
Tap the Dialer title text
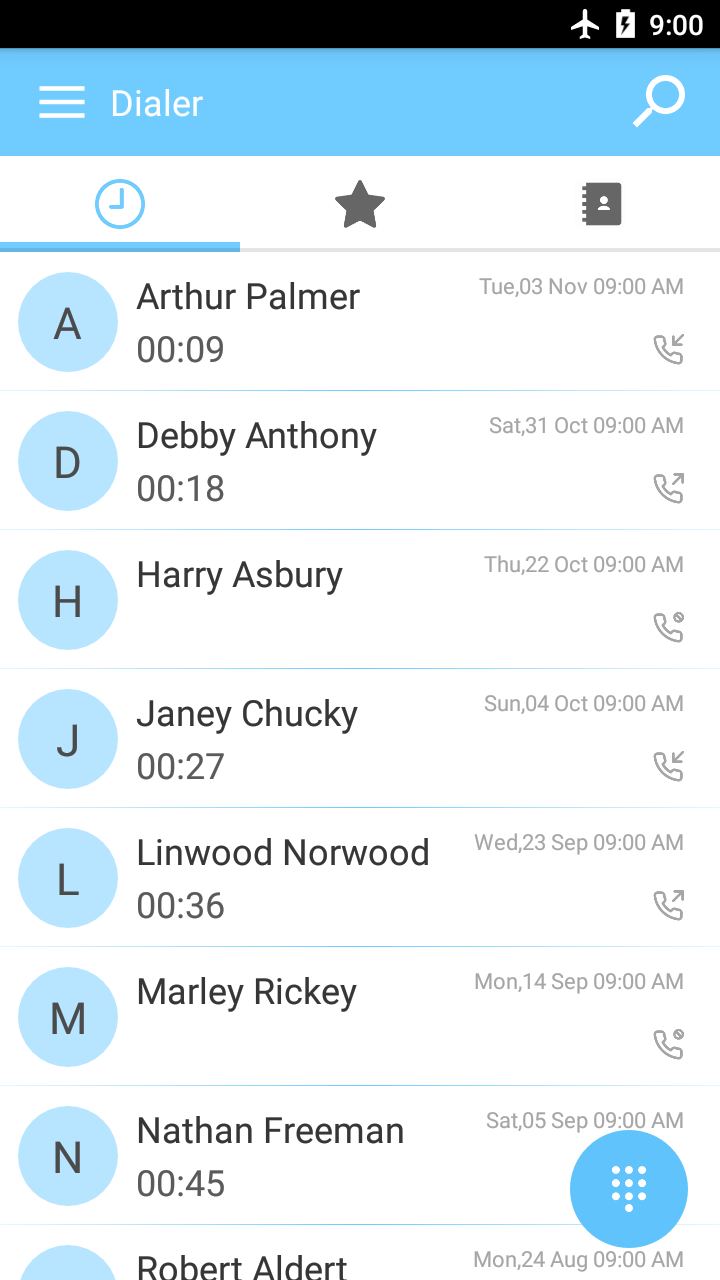[157, 101]
